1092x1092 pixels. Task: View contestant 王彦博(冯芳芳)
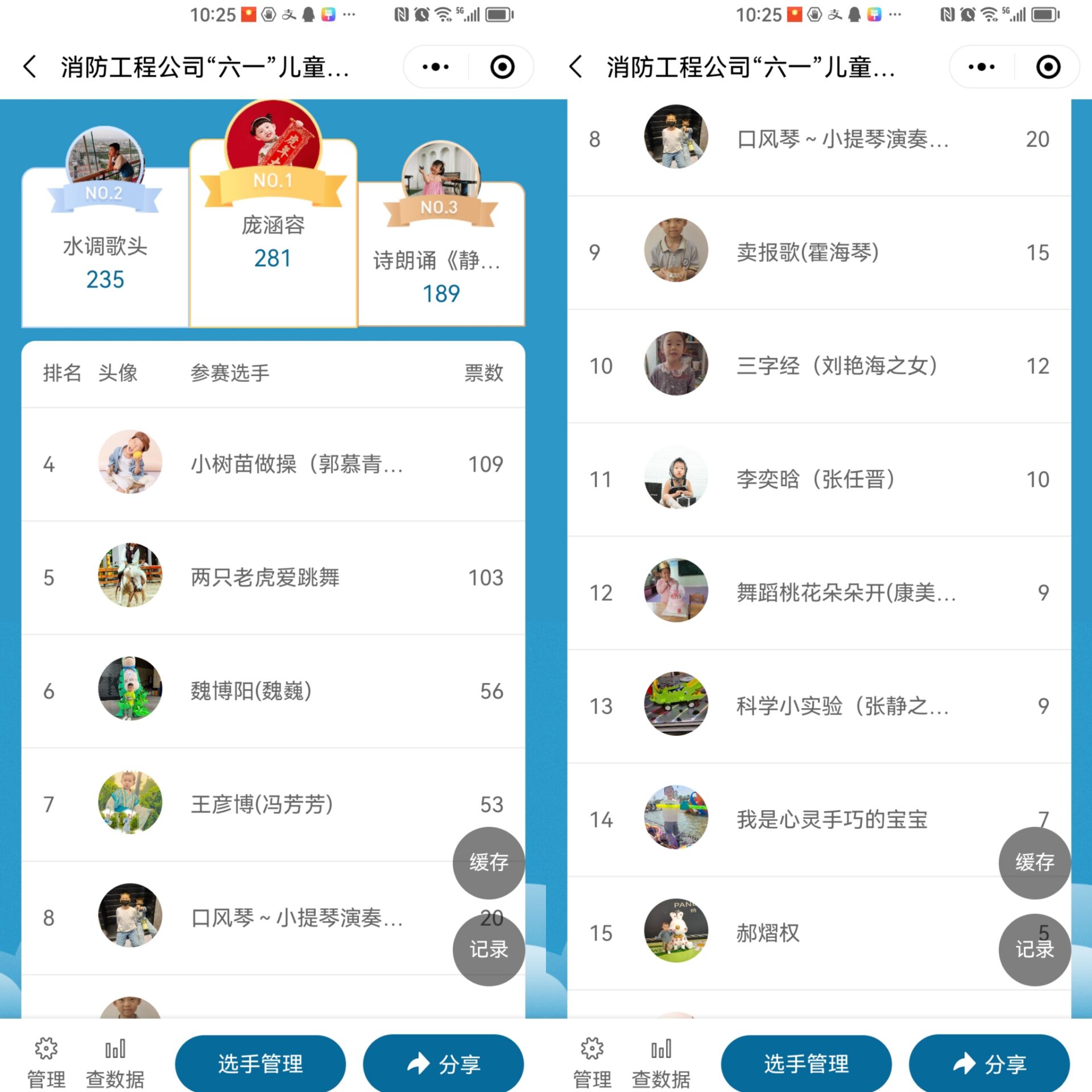pyautogui.click(x=262, y=804)
